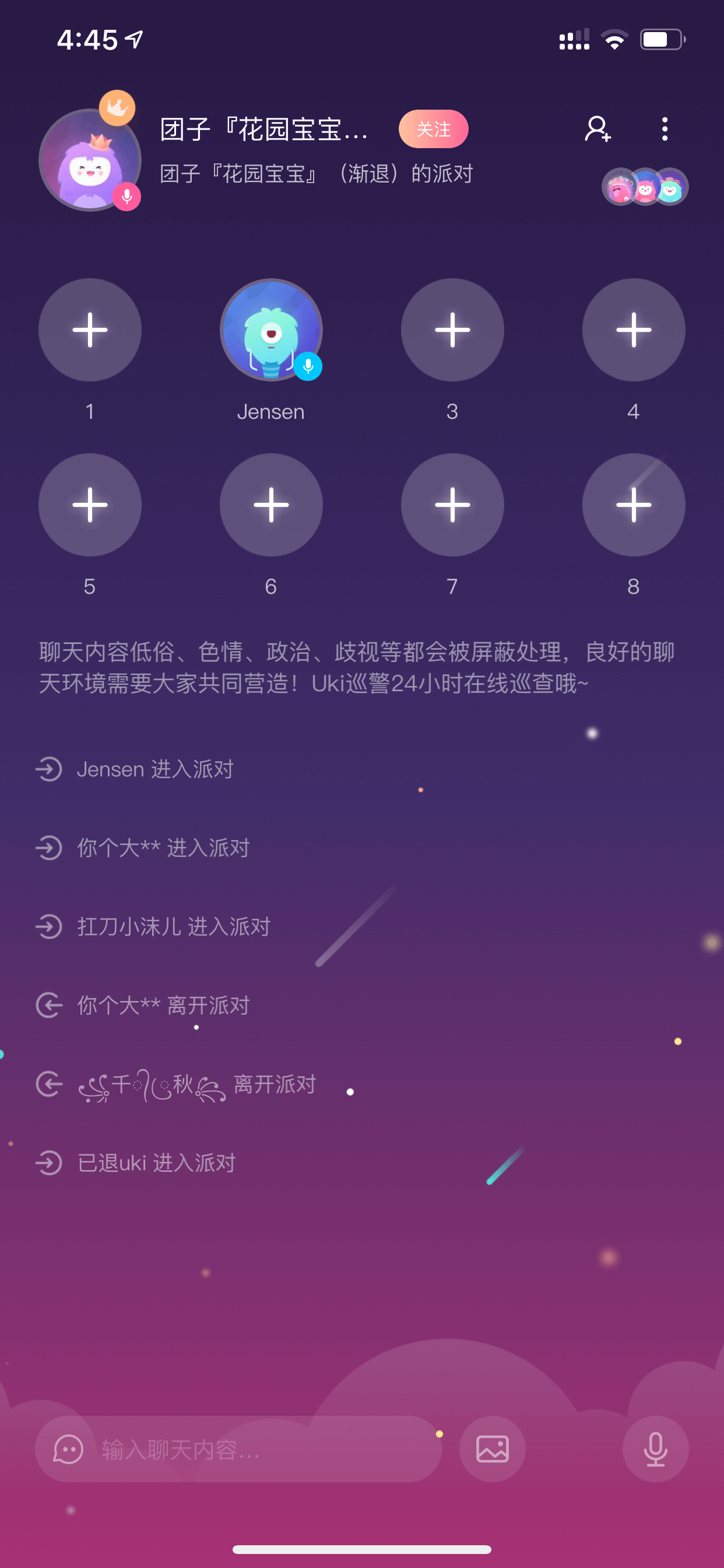This screenshot has width=724, height=1568.
Task: Open the three-dot overflow menu
Action: [665, 129]
